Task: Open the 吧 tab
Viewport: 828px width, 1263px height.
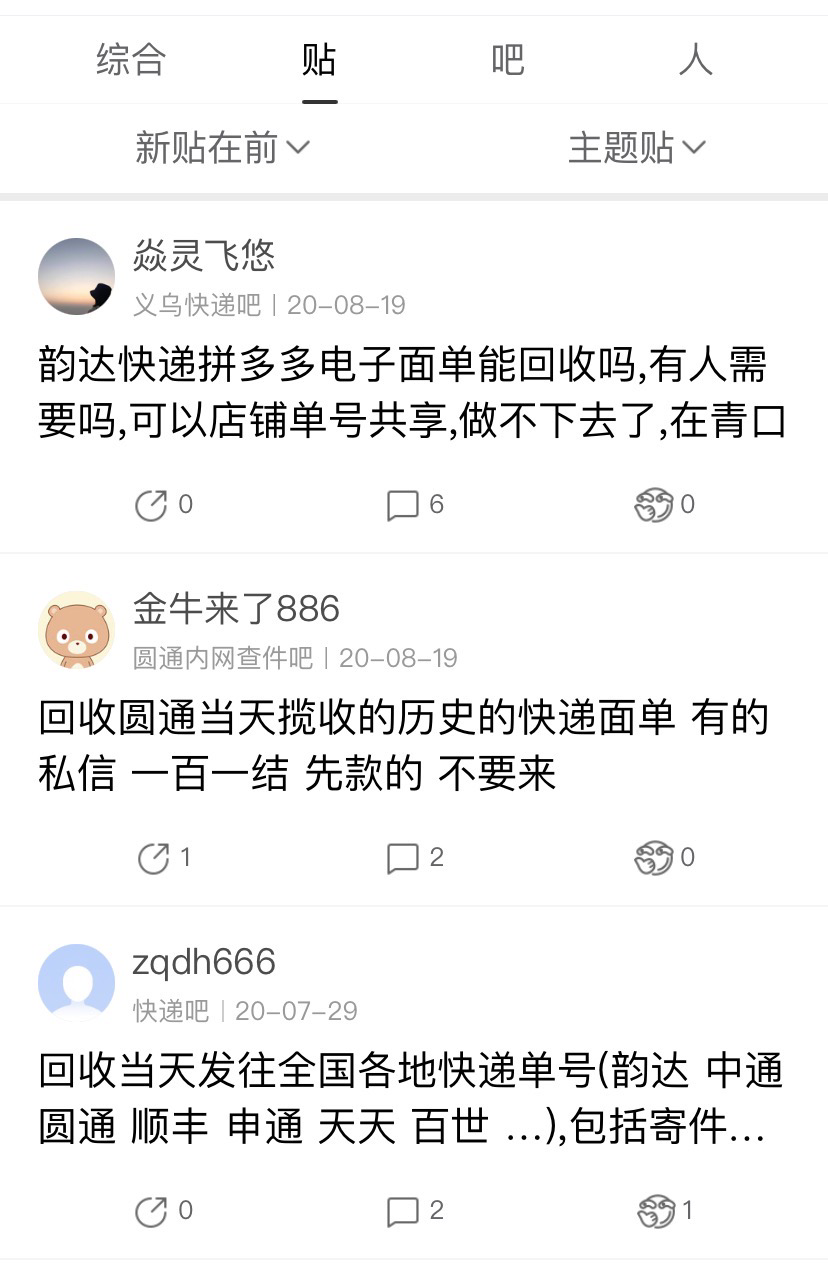Action: 506,60
